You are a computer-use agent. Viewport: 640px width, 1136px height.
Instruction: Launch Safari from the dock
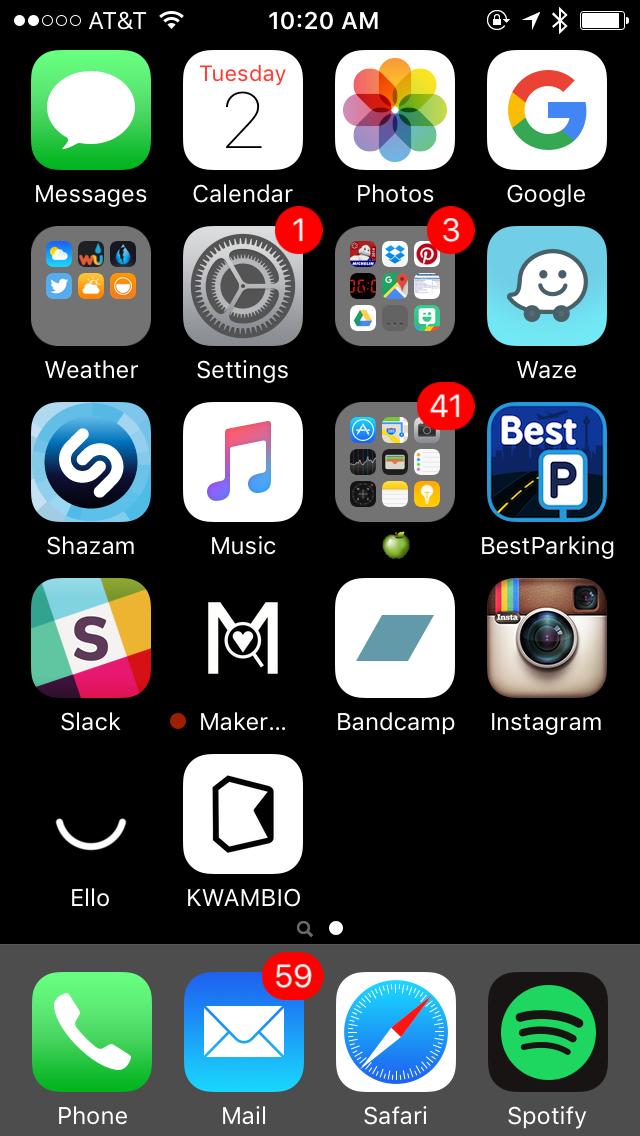pyautogui.click(x=396, y=1032)
